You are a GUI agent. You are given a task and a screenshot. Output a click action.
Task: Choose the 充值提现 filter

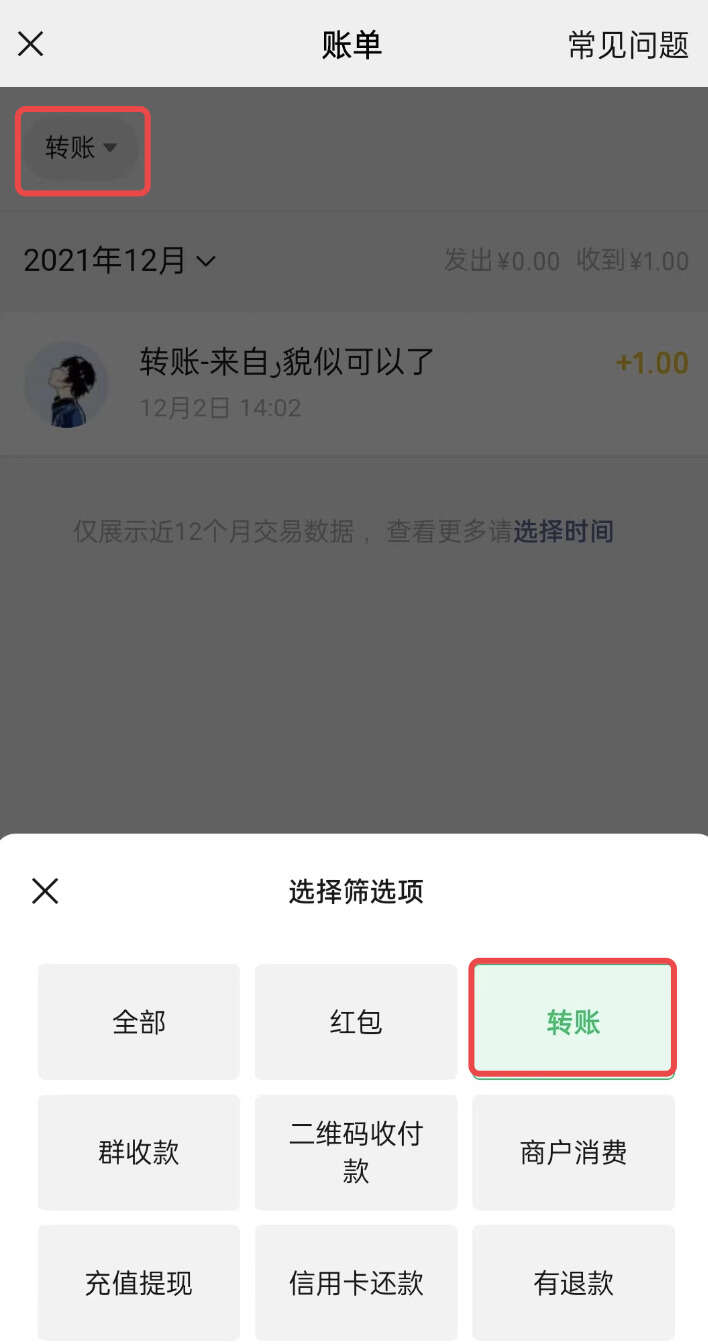click(x=139, y=1283)
